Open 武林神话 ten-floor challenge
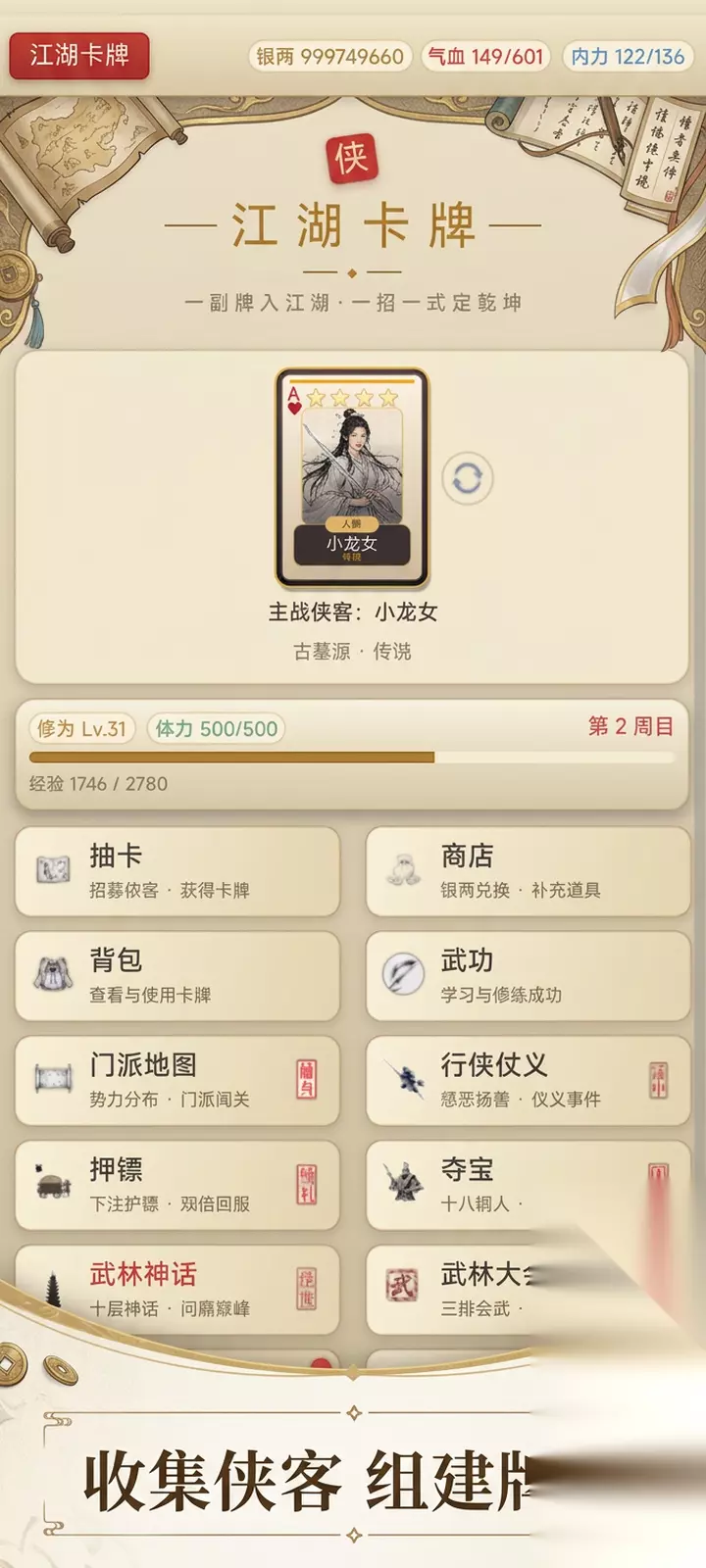This screenshot has height=1568, width=706. 177,1290
